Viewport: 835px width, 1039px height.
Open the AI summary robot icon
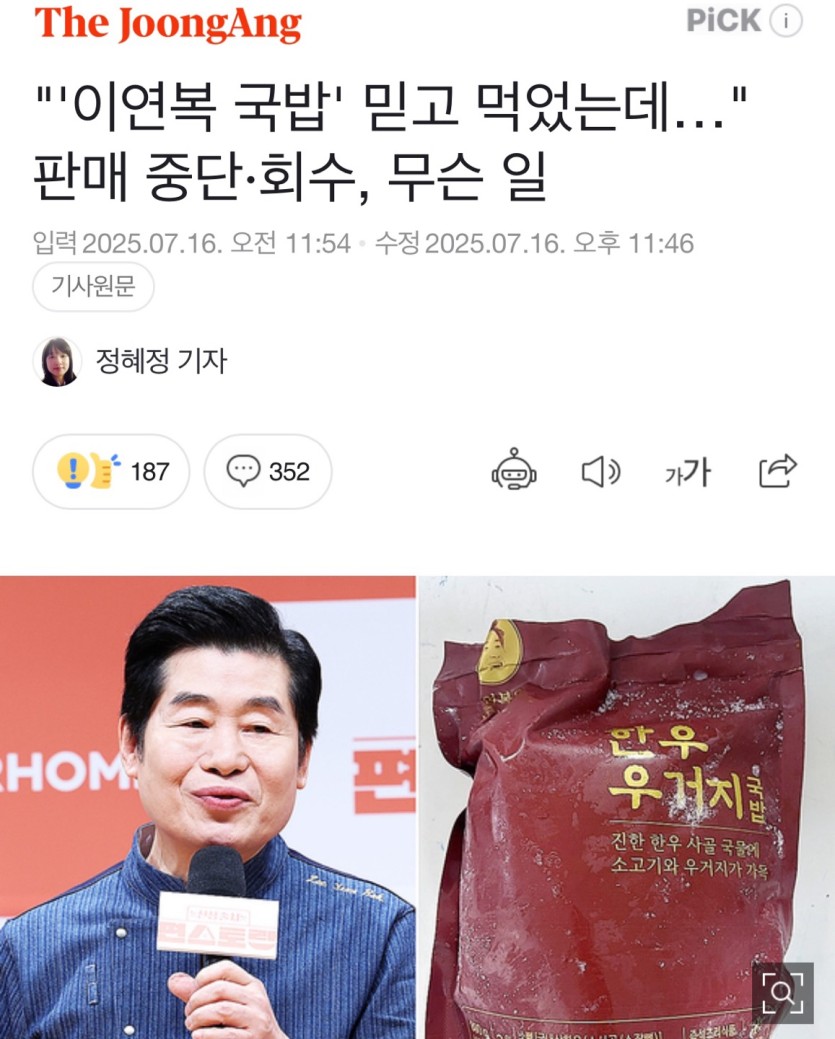(x=514, y=471)
